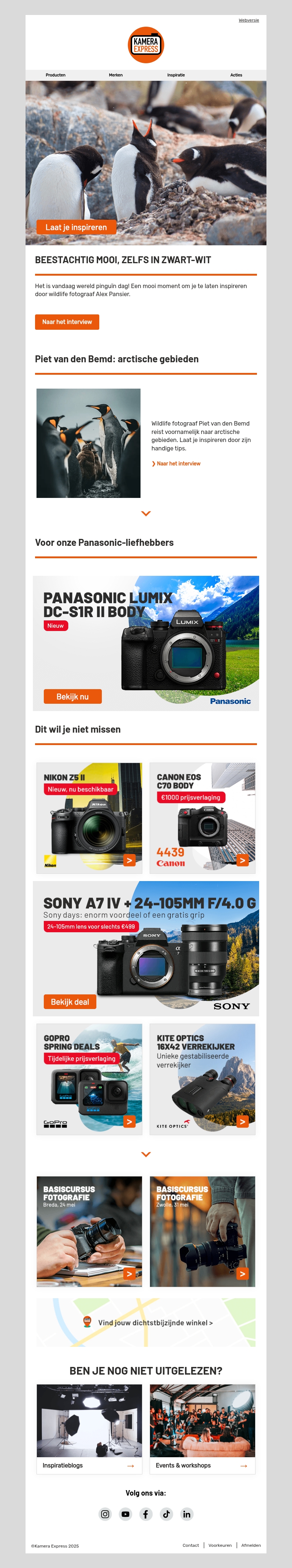Open the Producten menu item
292x1568 pixels.
(x=55, y=75)
